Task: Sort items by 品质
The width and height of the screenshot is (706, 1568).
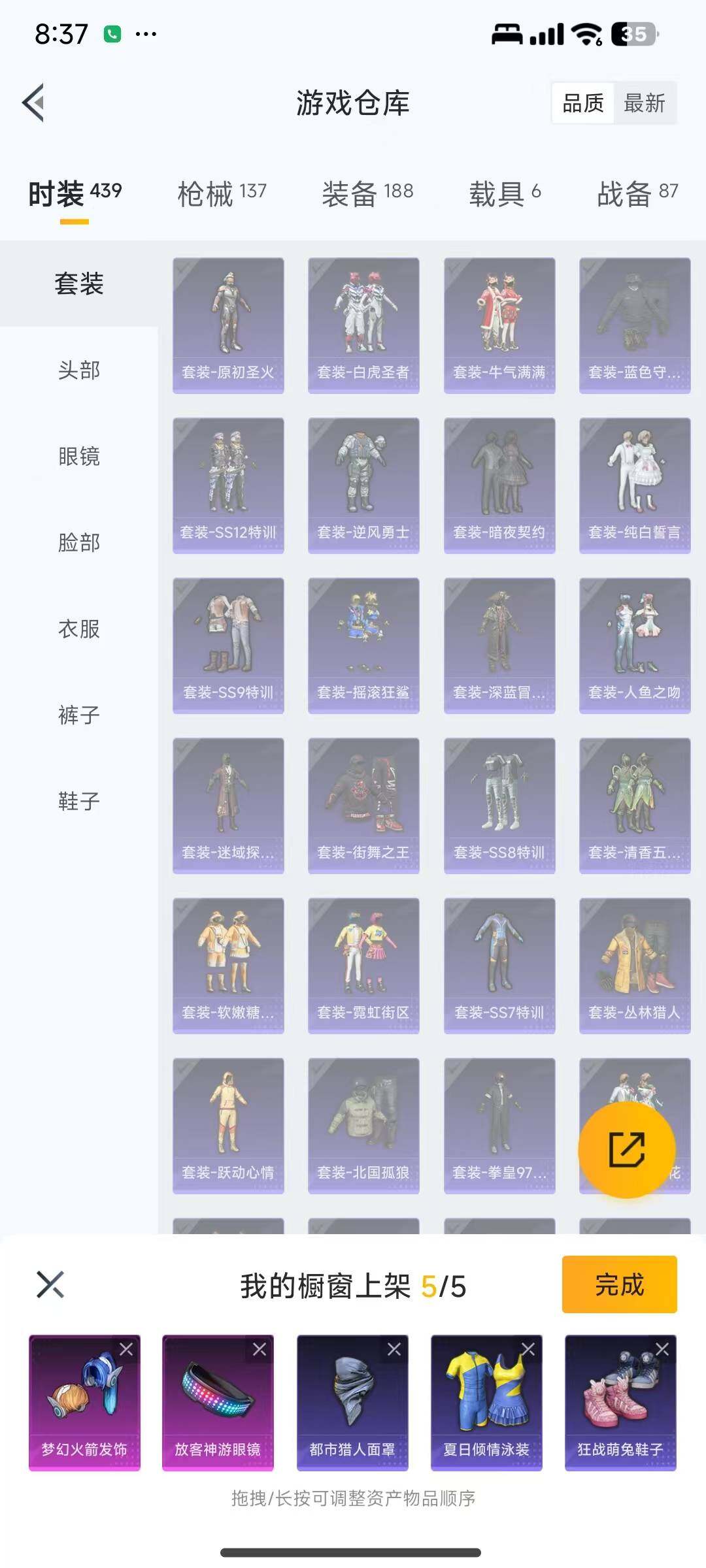Action: coord(583,103)
